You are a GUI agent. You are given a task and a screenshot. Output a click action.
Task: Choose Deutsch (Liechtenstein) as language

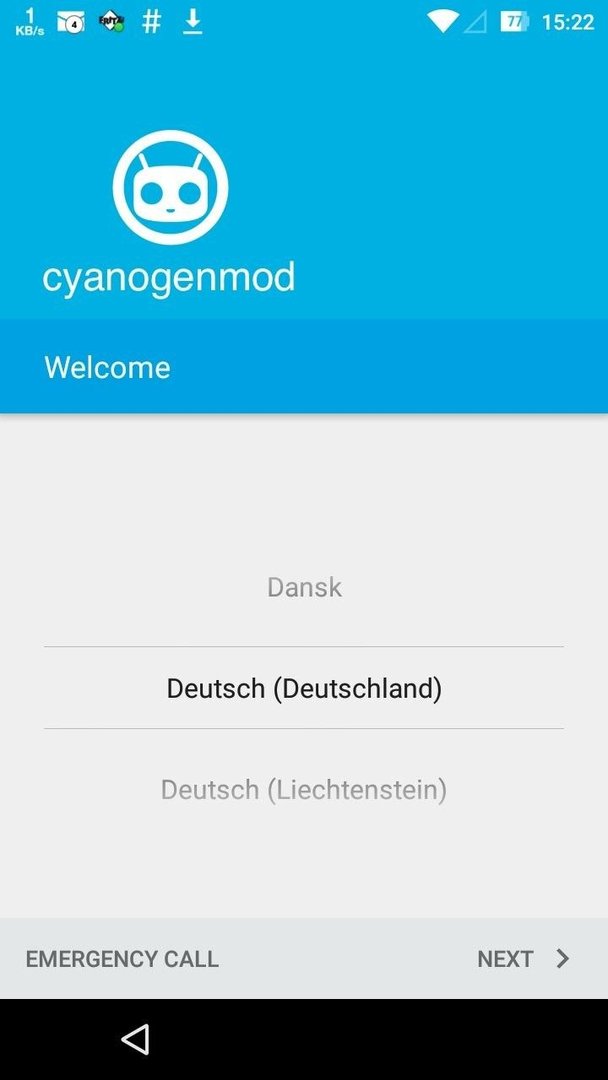[304, 789]
